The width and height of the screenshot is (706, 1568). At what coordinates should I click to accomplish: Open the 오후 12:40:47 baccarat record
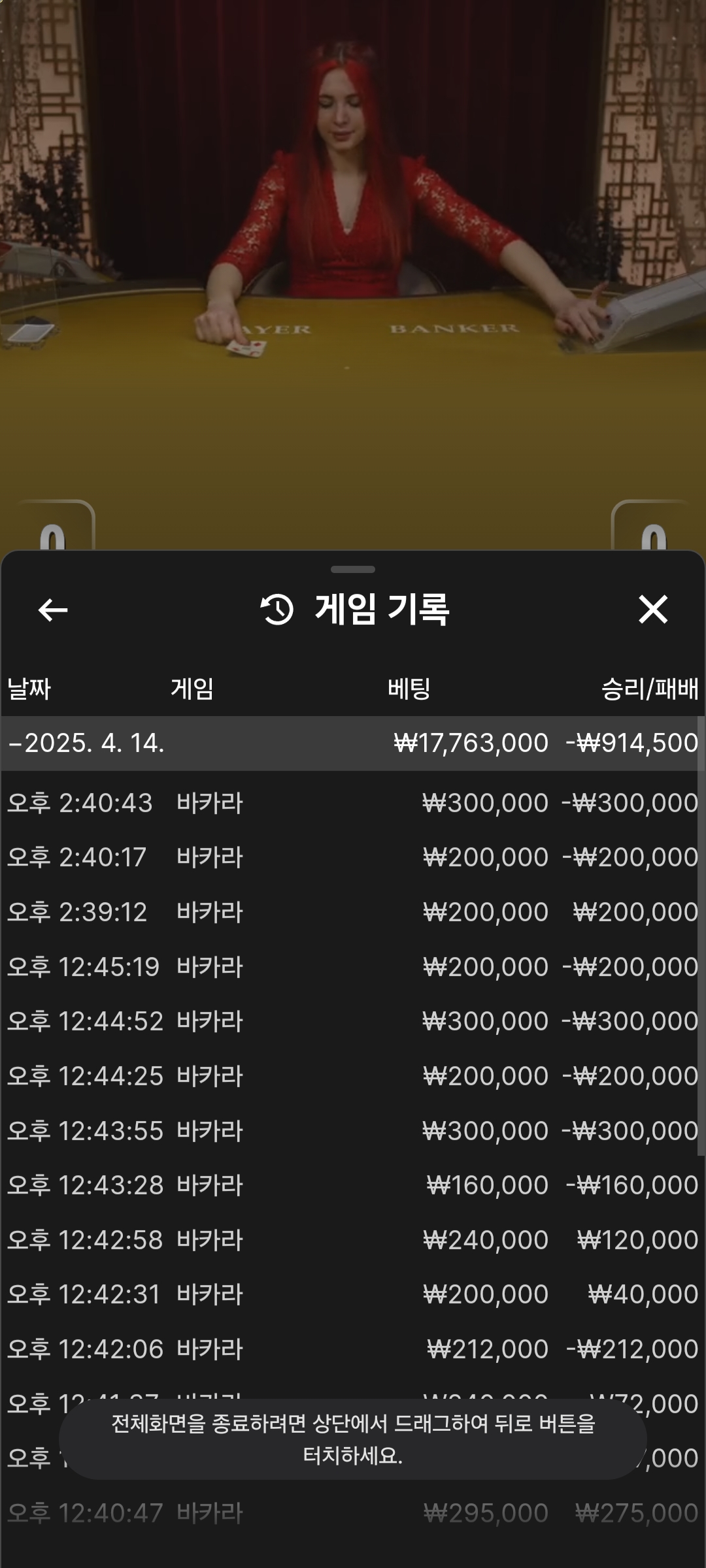point(353,1513)
